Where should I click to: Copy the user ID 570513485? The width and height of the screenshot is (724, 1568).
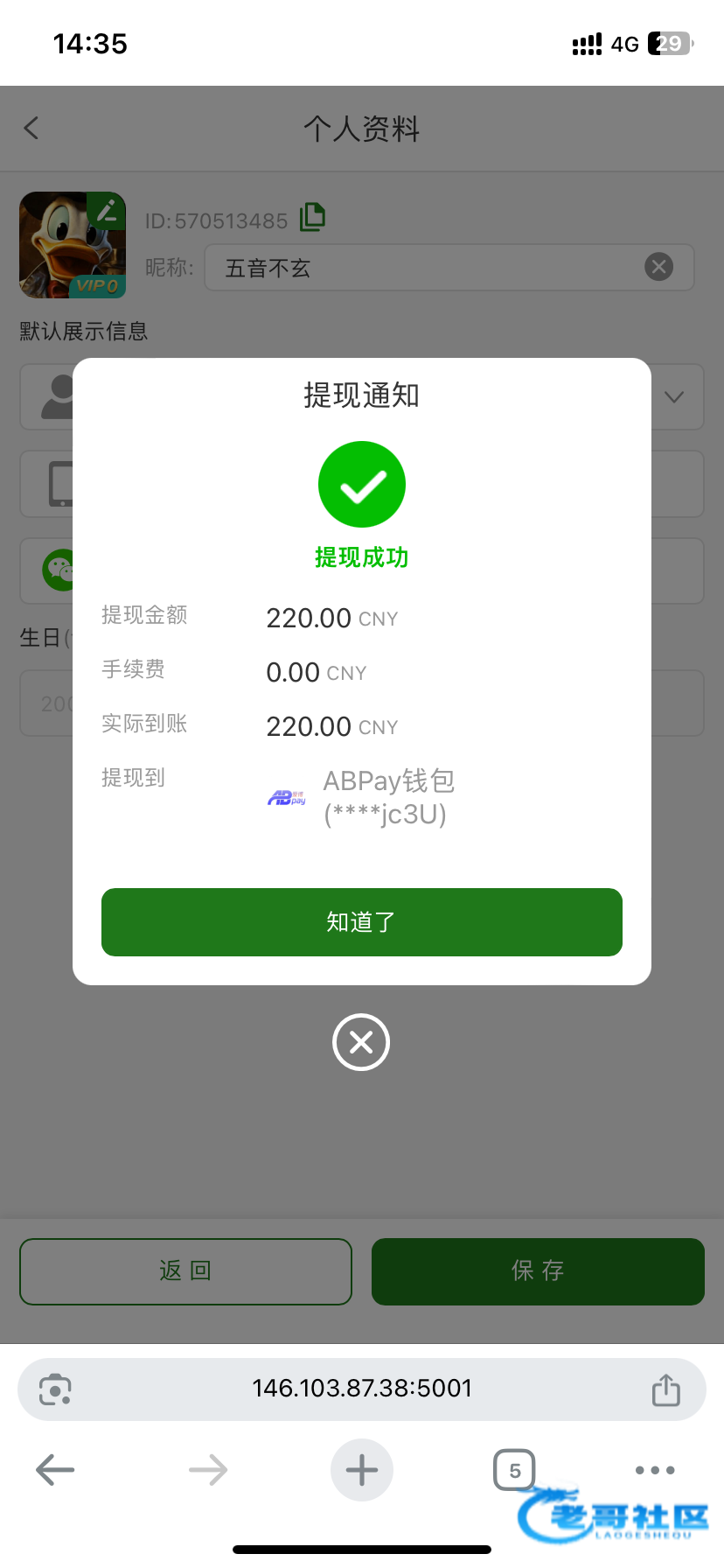(x=312, y=217)
